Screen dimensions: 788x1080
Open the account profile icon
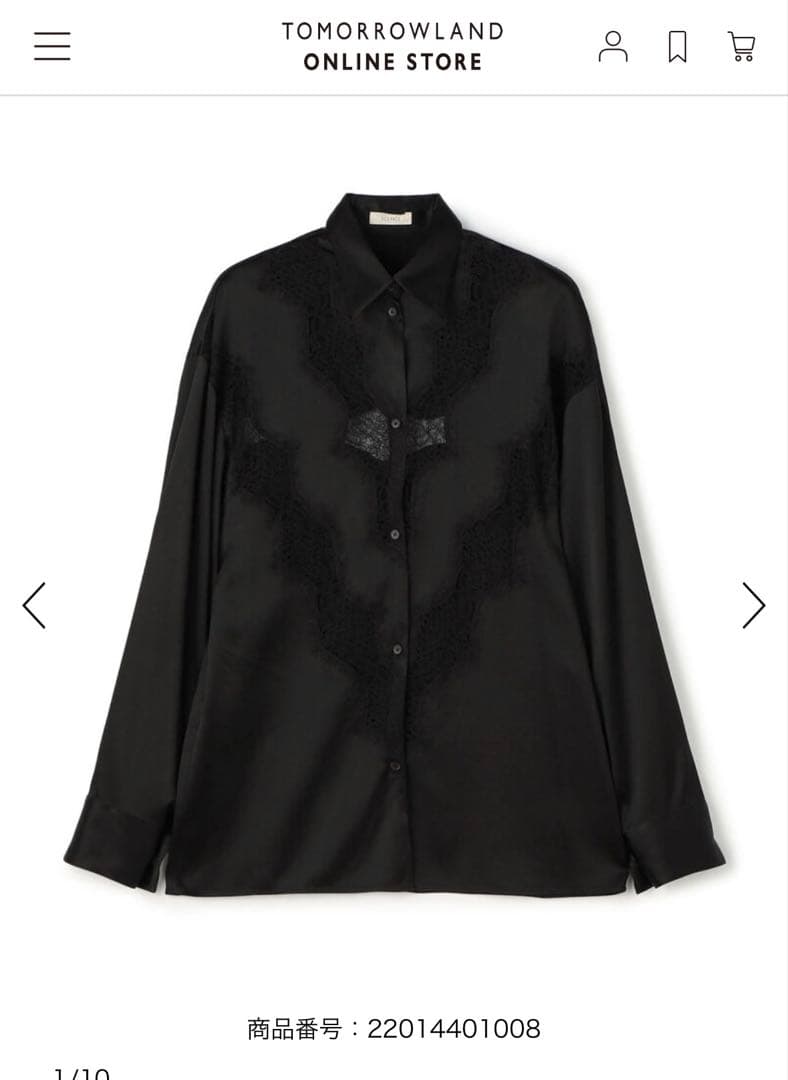pyautogui.click(x=613, y=46)
